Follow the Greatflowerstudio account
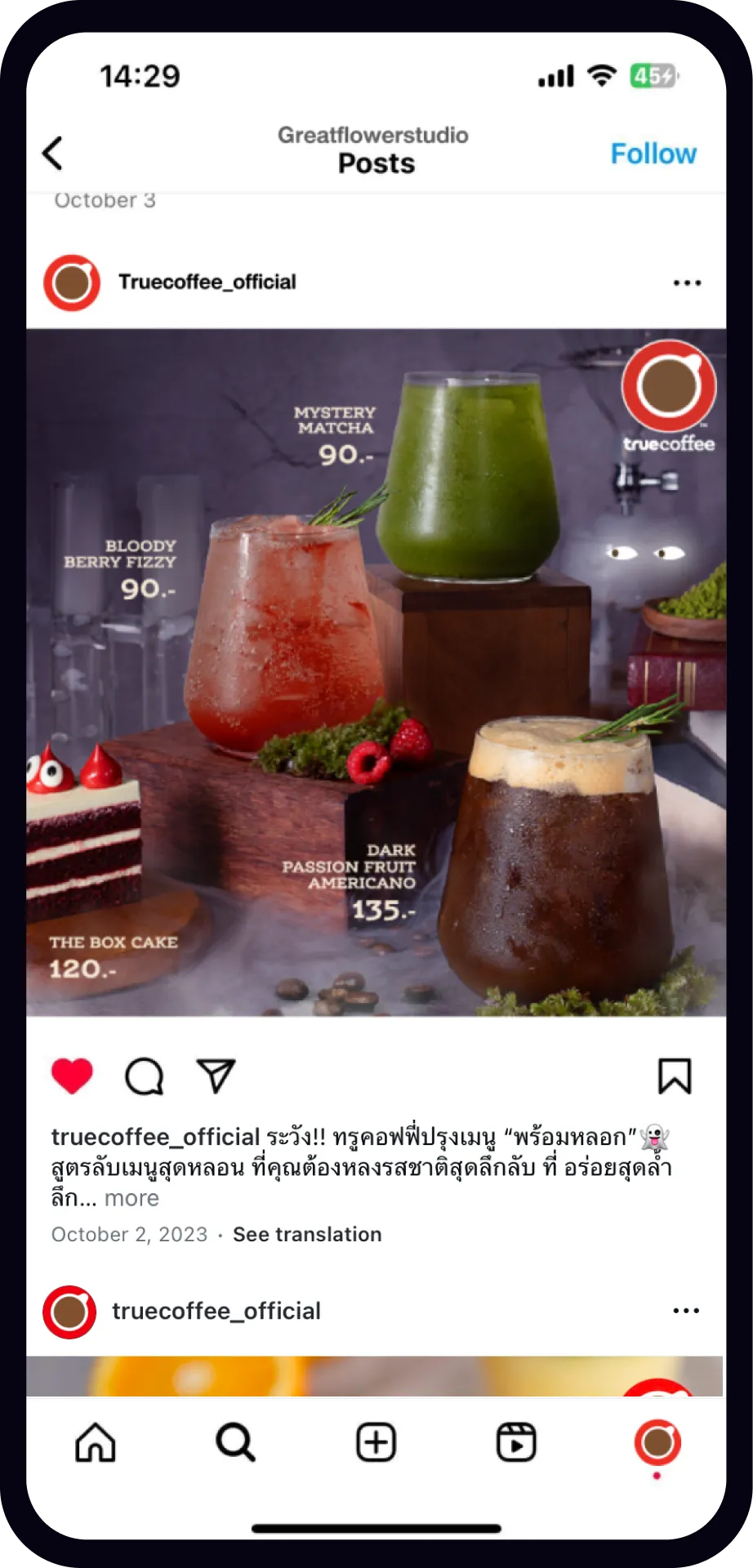Screen dimensions: 753x1568 [653, 154]
